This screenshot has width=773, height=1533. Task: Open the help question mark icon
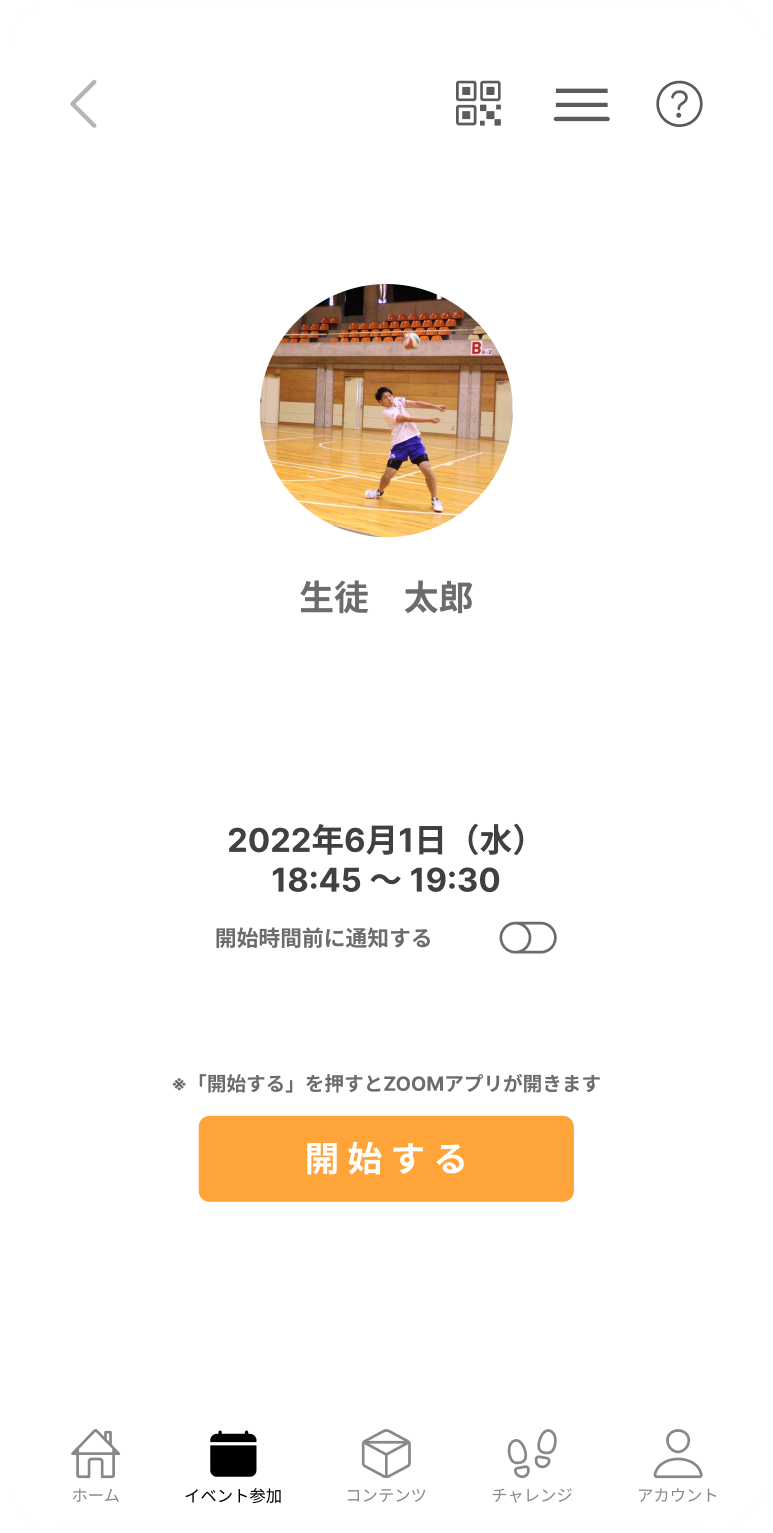coord(679,104)
